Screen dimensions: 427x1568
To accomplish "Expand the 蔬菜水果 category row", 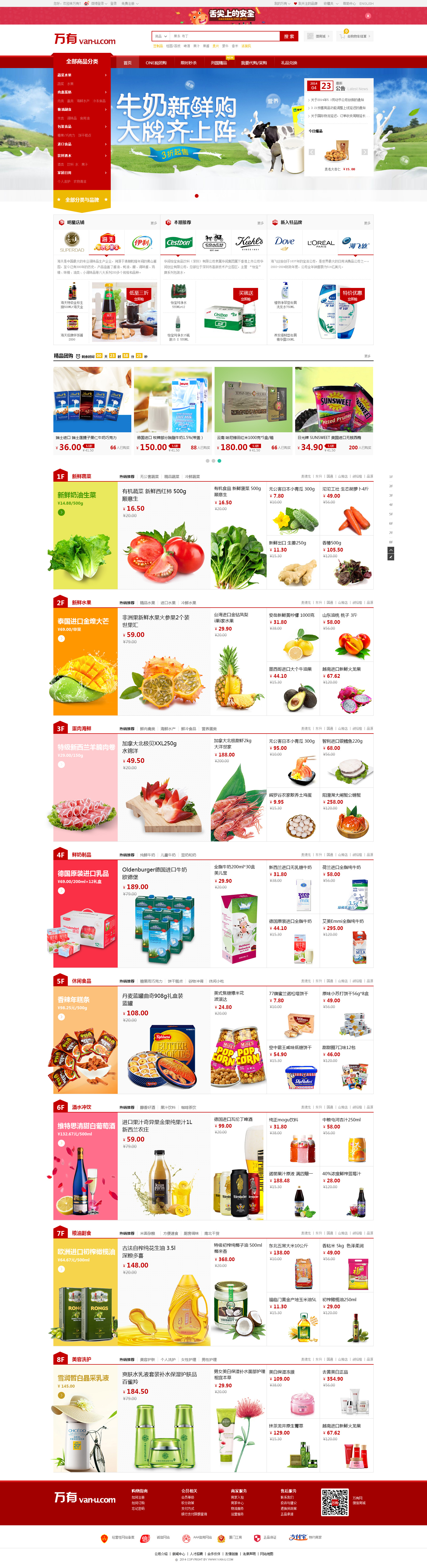I will (x=82, y=76).
